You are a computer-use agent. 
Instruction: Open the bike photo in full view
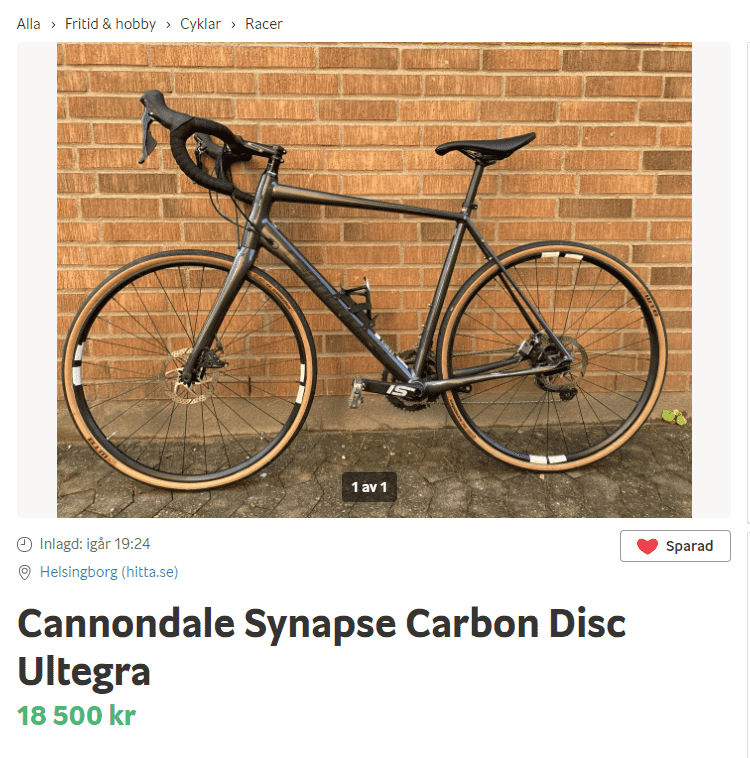[374, 280]
